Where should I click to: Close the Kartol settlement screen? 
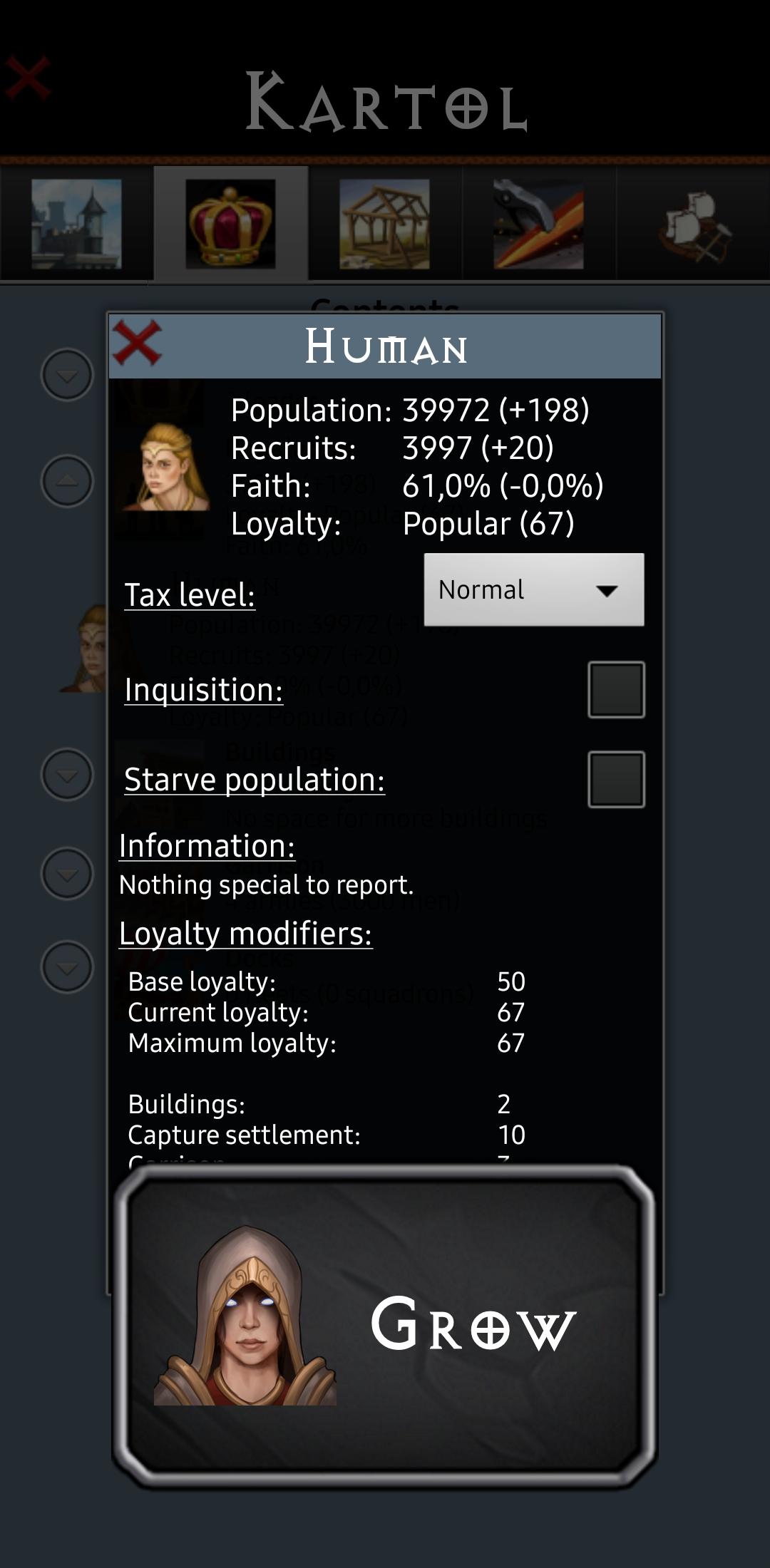(x=27, y=78)
